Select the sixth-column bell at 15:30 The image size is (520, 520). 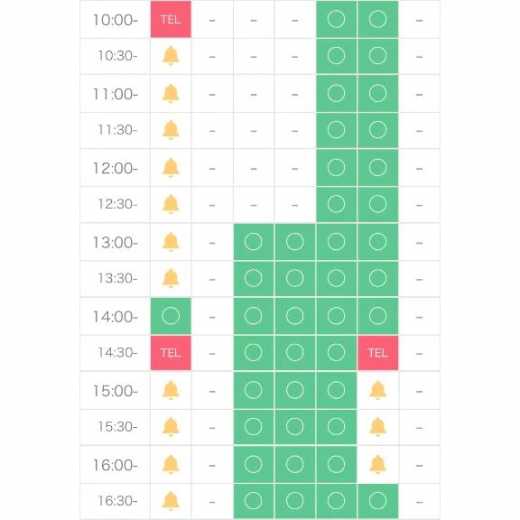point(378,427)
